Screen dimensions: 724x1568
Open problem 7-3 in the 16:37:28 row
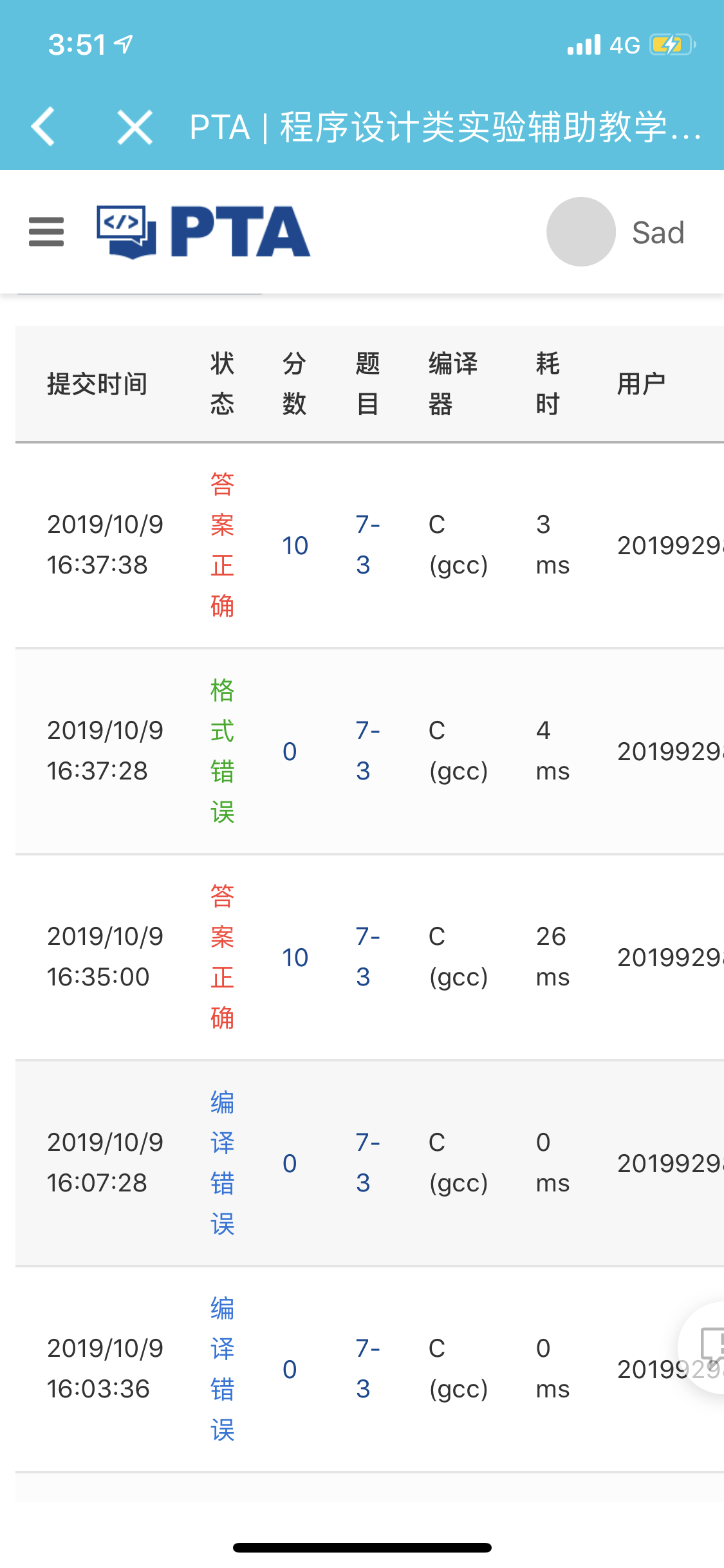tap(367, 751)
